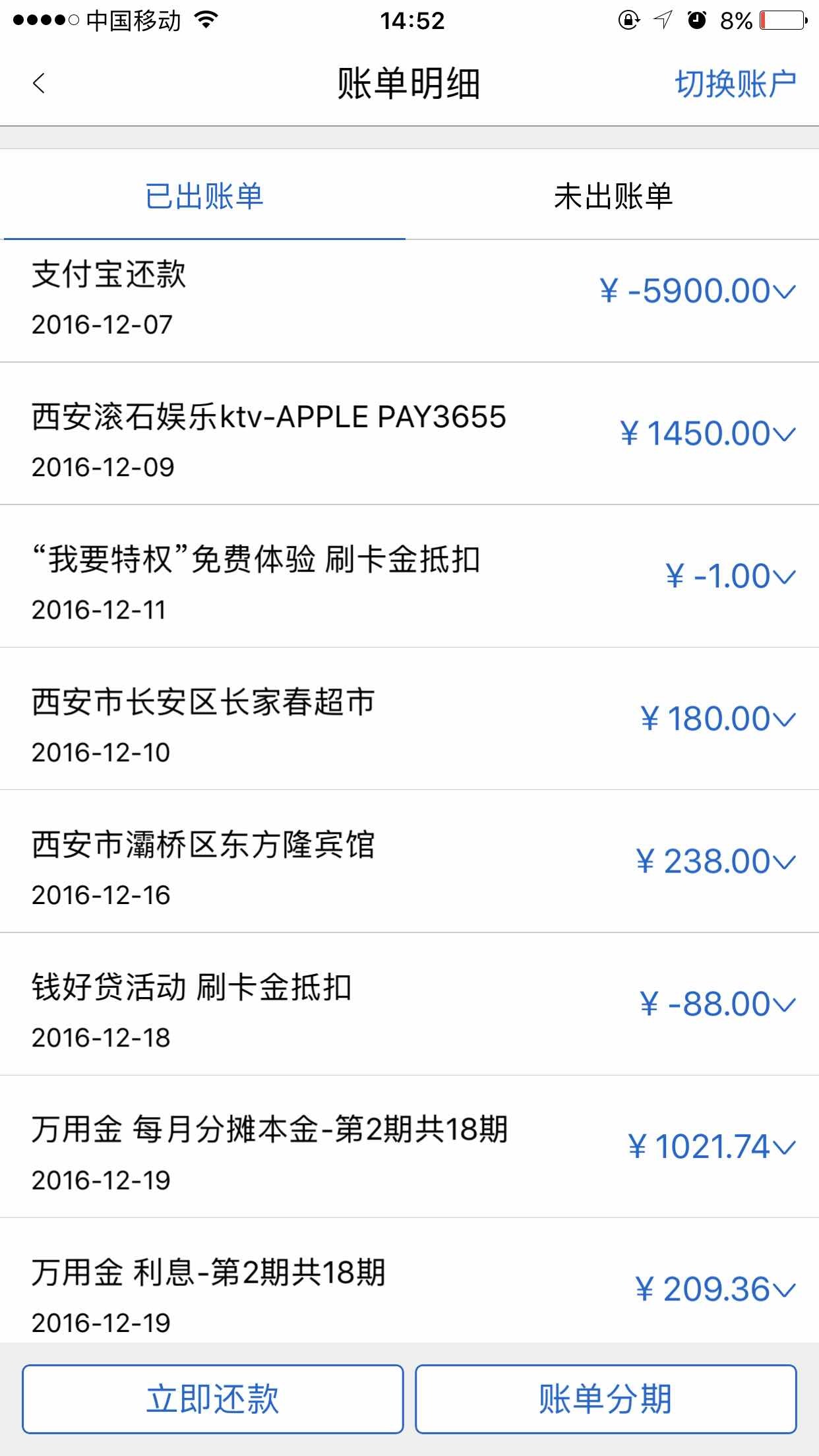This screenshot has width=819, height=1456.
Task: Click the orientation lock icon in status bar
Action: (629, 20)
